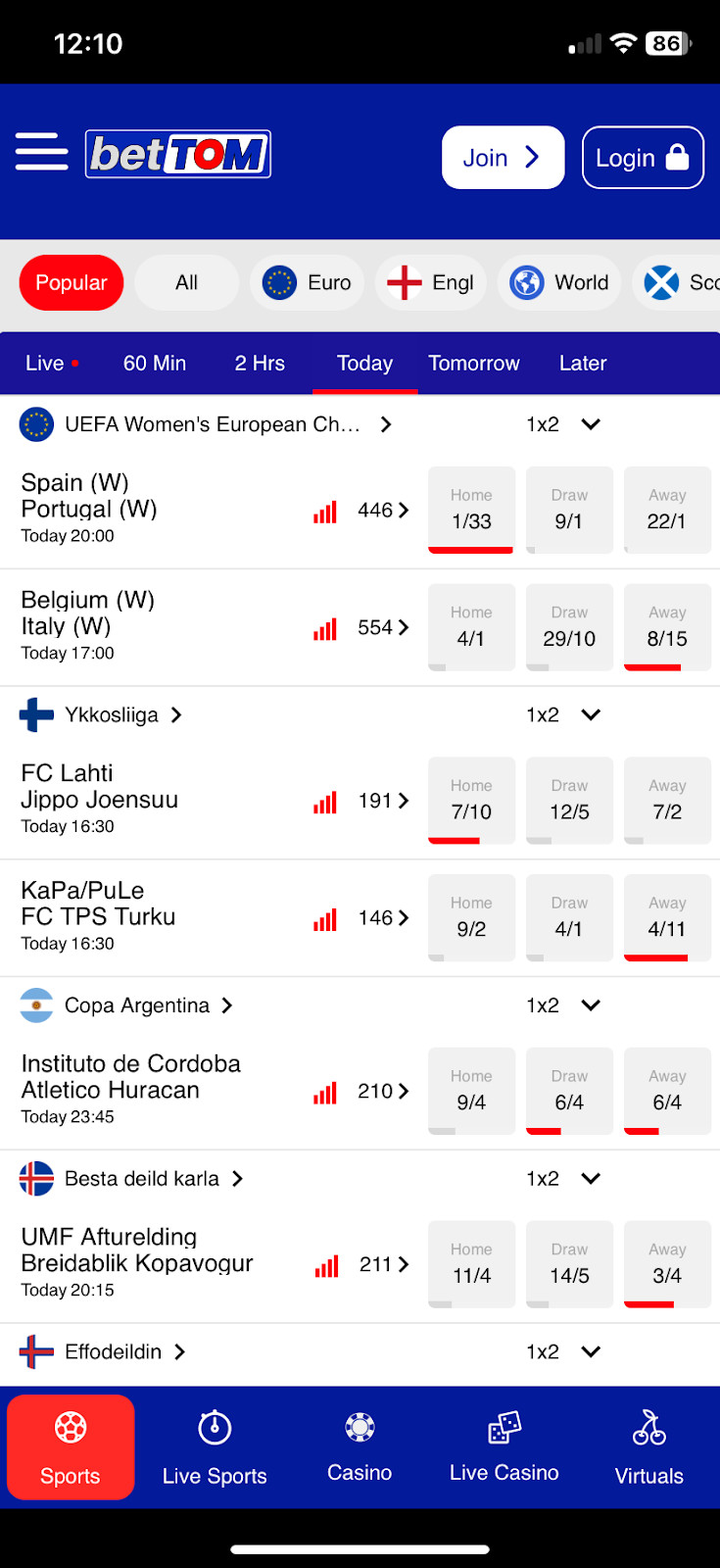Image resolution: width=720 pixels, height=1568 pixels.
Task: Bet on Spain (W) Home at 1/33
Action: point(471,511)
